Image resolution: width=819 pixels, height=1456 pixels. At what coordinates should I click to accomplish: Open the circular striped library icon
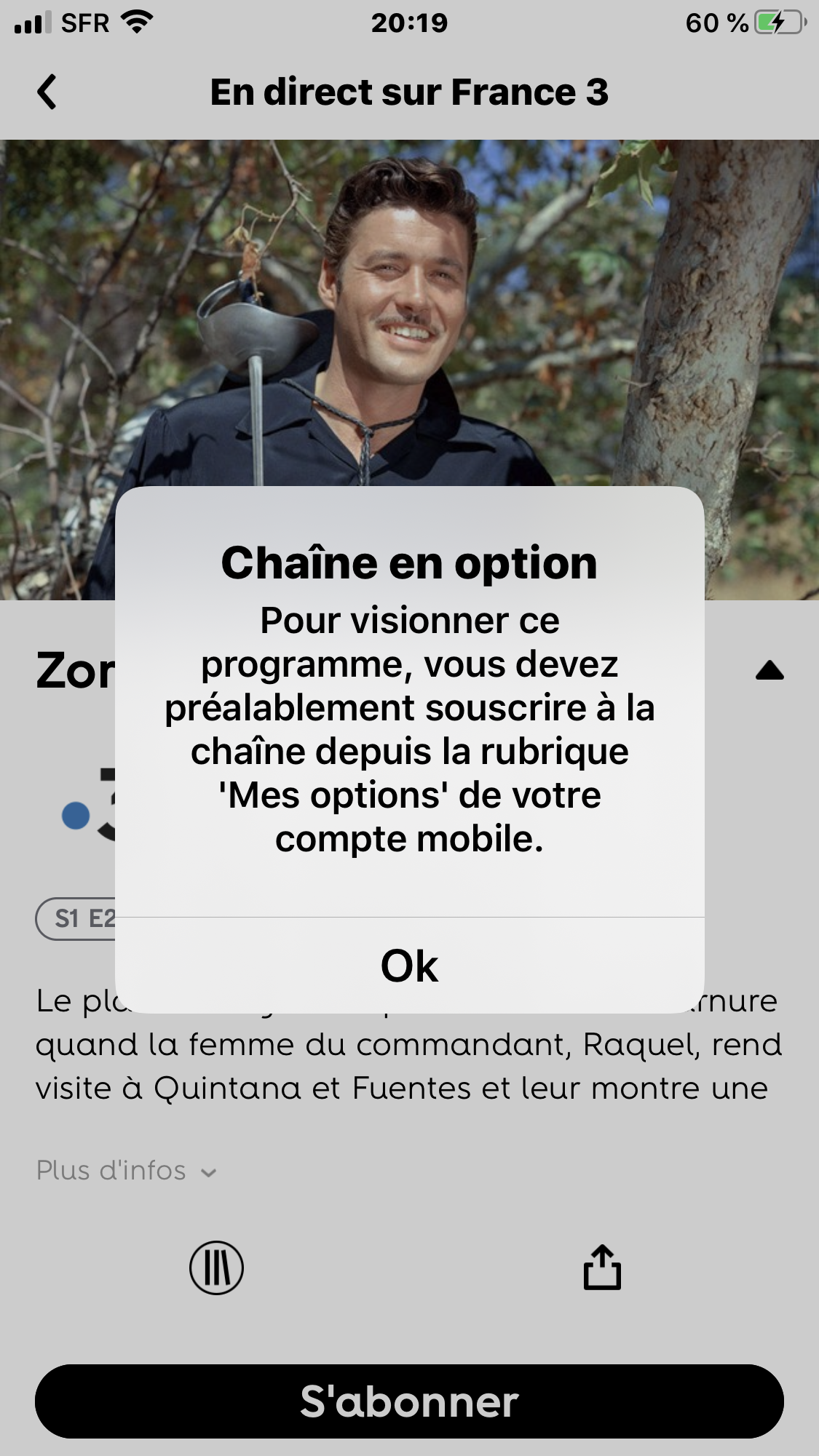tap(216, 1268)
